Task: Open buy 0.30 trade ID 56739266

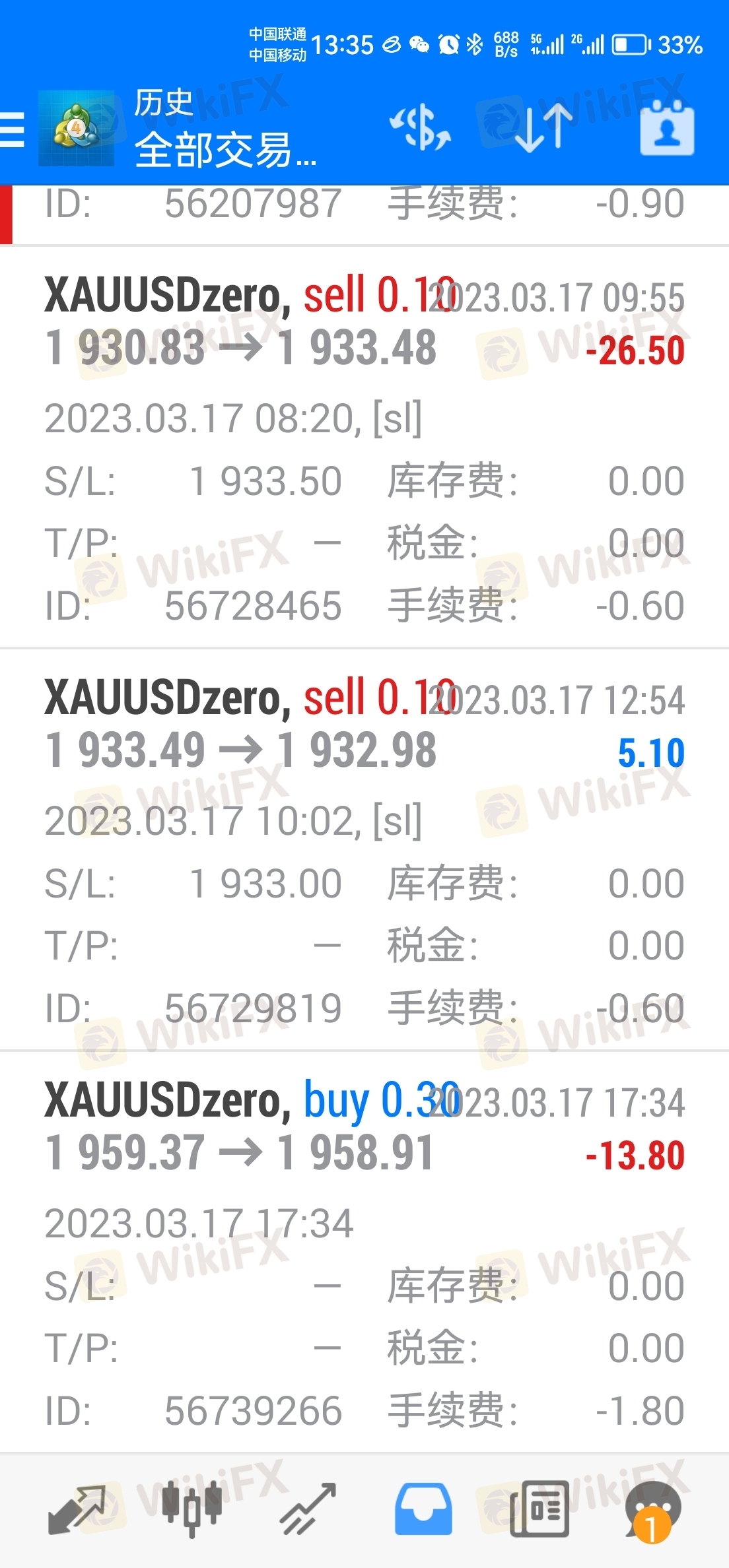Action: pos(364,1252)
